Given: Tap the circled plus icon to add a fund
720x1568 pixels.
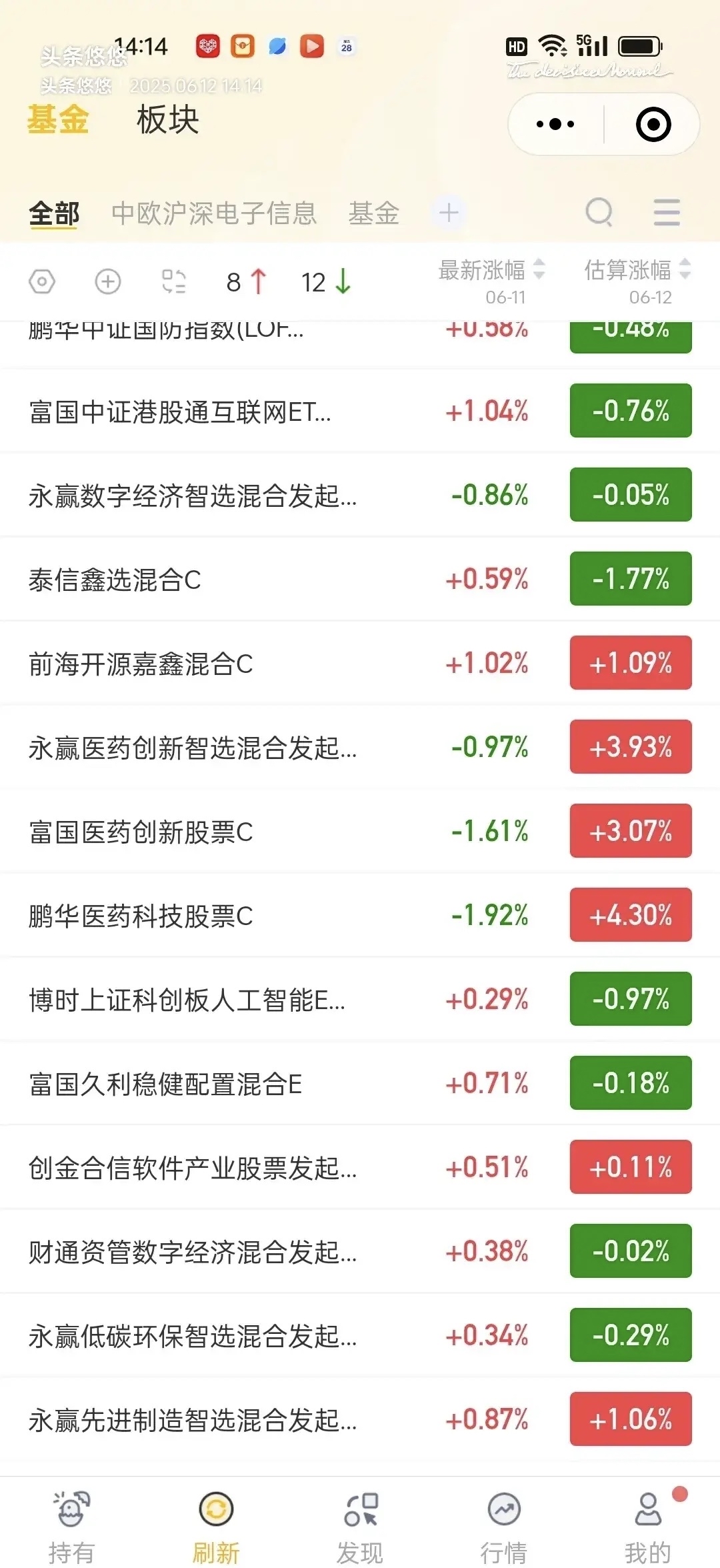Looking at the screenshot, I should coord(105,282).
